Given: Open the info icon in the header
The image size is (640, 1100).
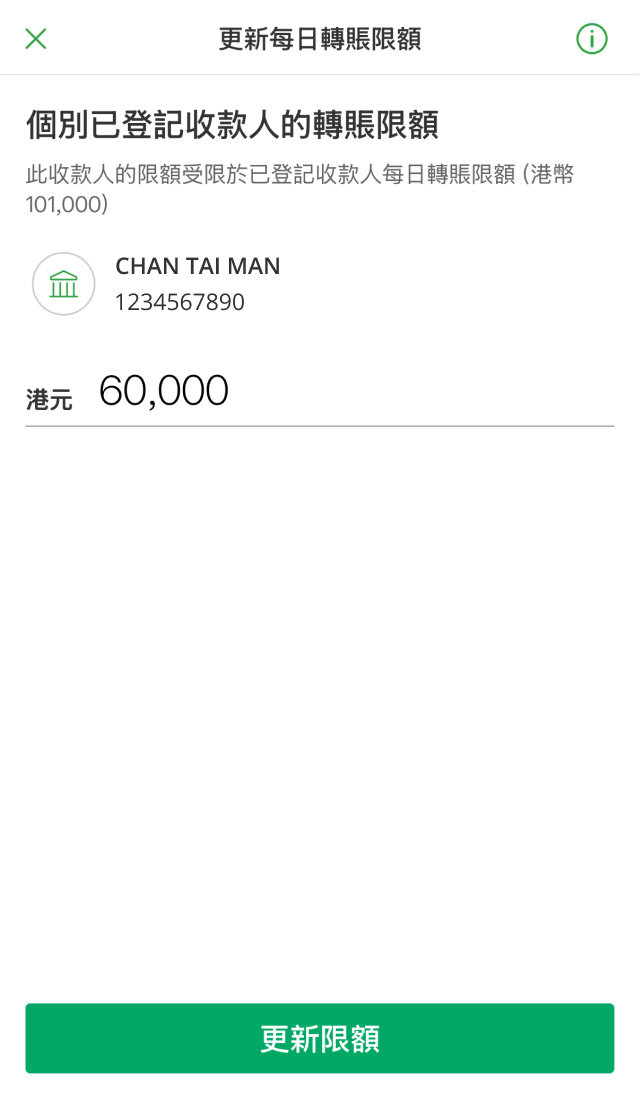Looking at the screenshot, I should [x=591, y=39].
